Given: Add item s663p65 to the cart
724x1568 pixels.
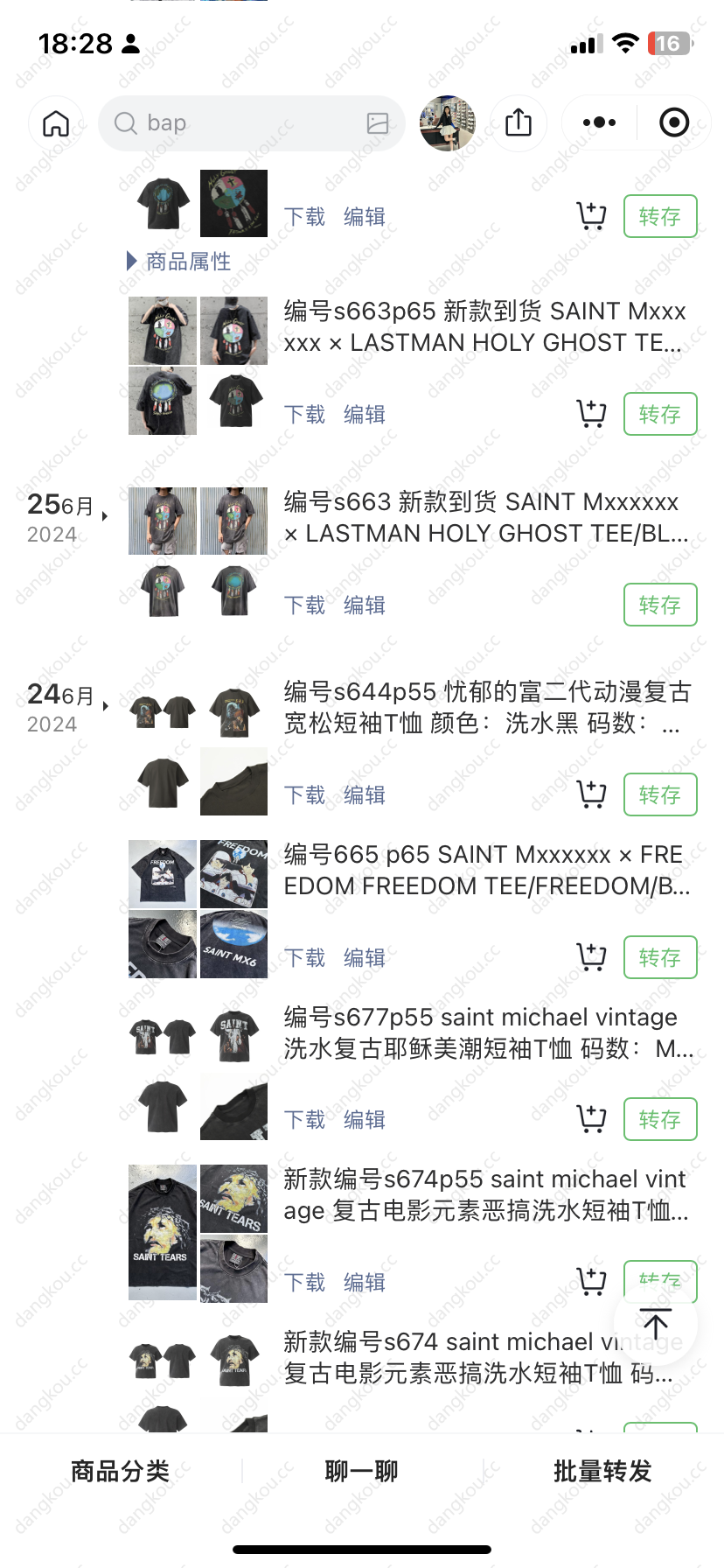Looking at the screenshot, I should point(592,413).
